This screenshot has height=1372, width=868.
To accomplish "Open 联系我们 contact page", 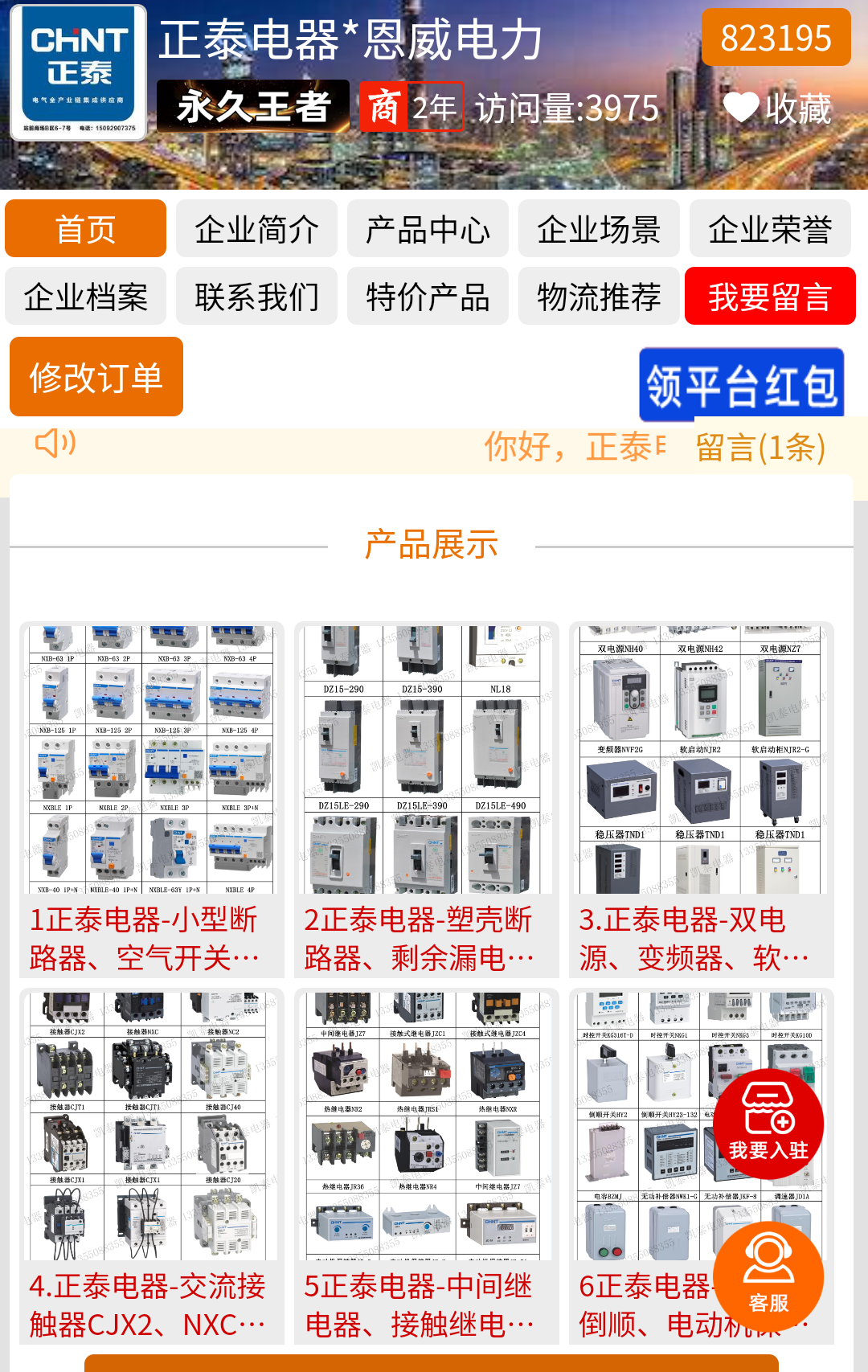I will click(256, 297).
